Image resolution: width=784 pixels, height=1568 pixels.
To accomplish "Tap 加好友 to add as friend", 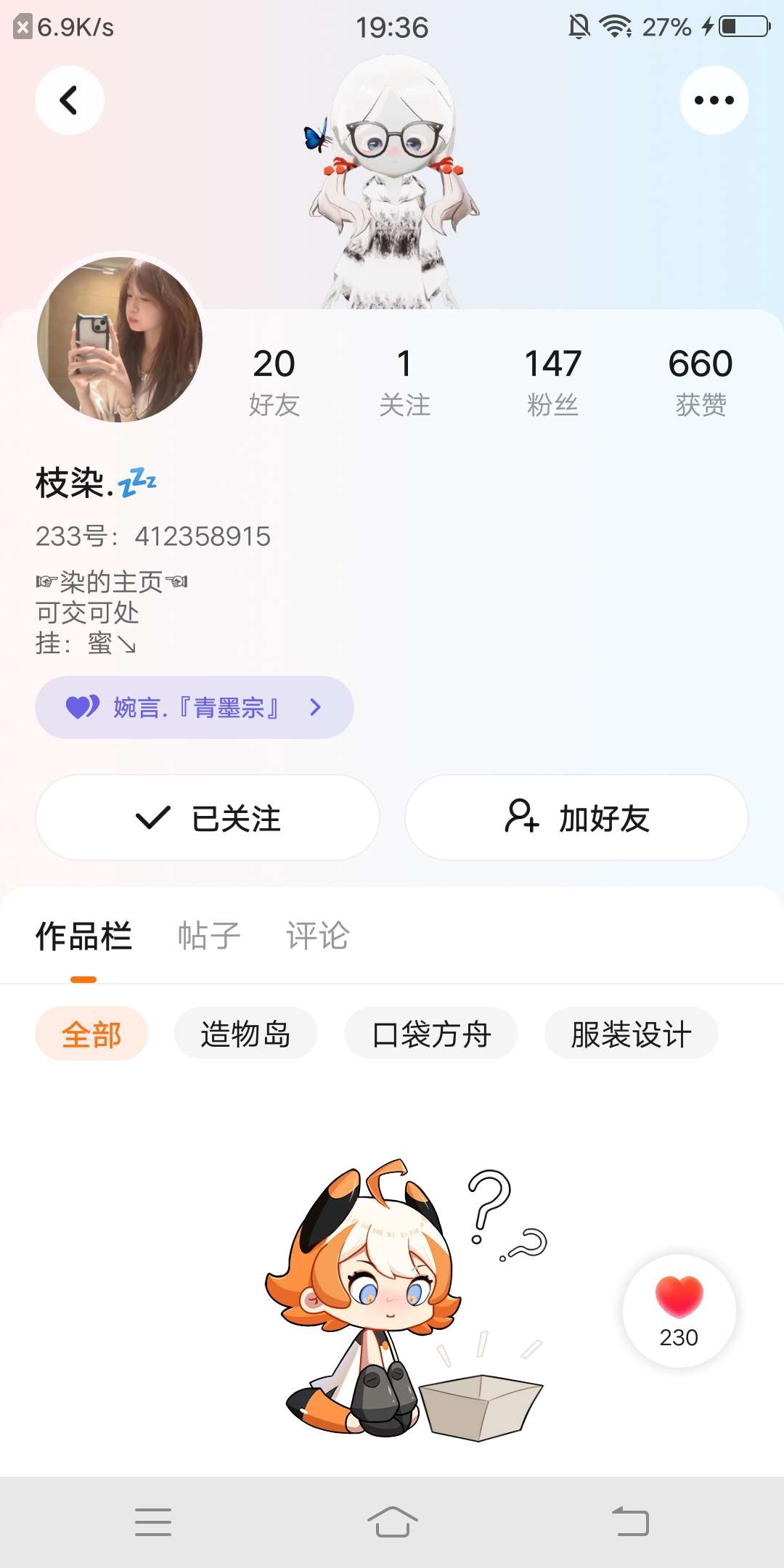I will tap(576, 817).
